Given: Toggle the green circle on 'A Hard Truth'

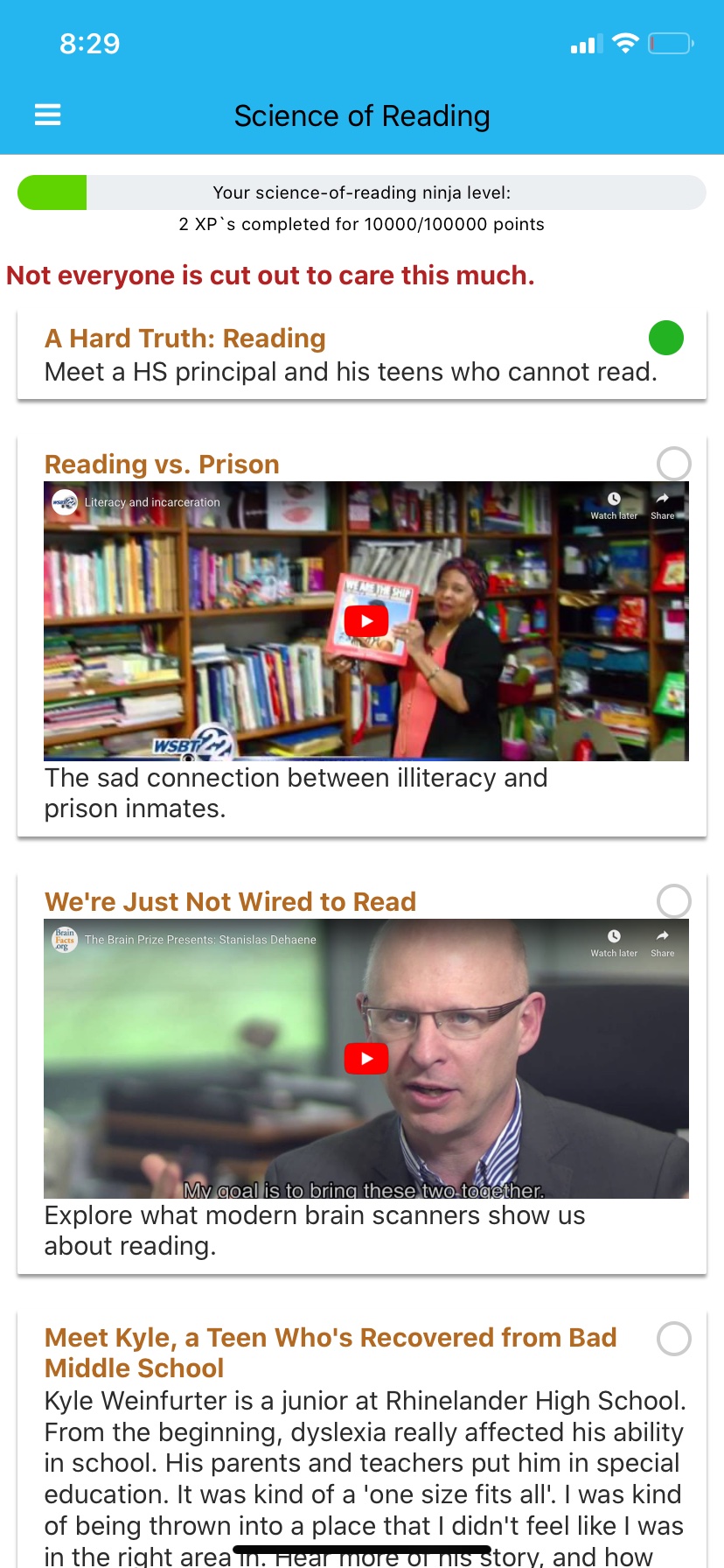Looking at the screenshot, I should [x=666, y=338].
